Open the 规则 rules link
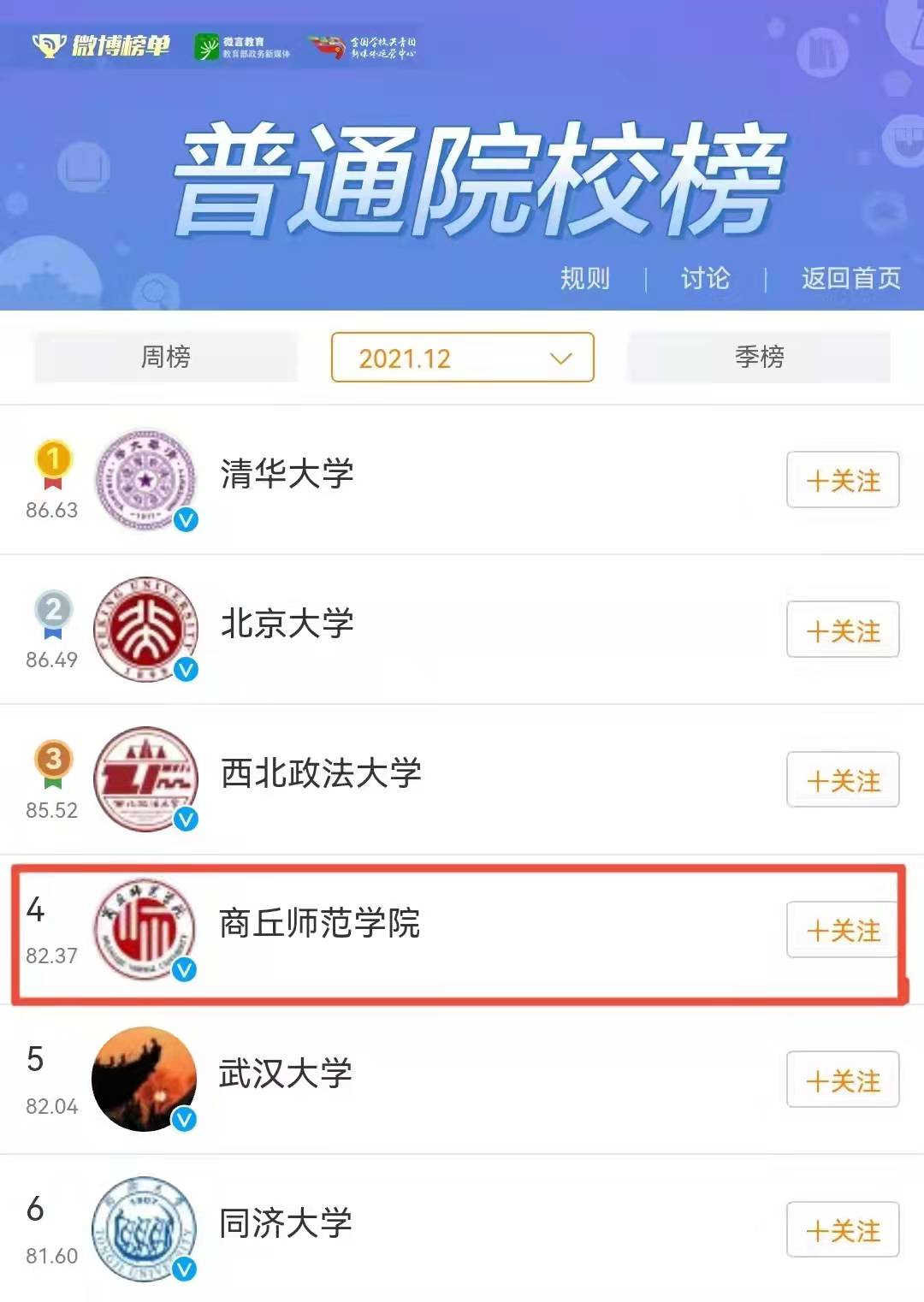 (x=585, y=278)
